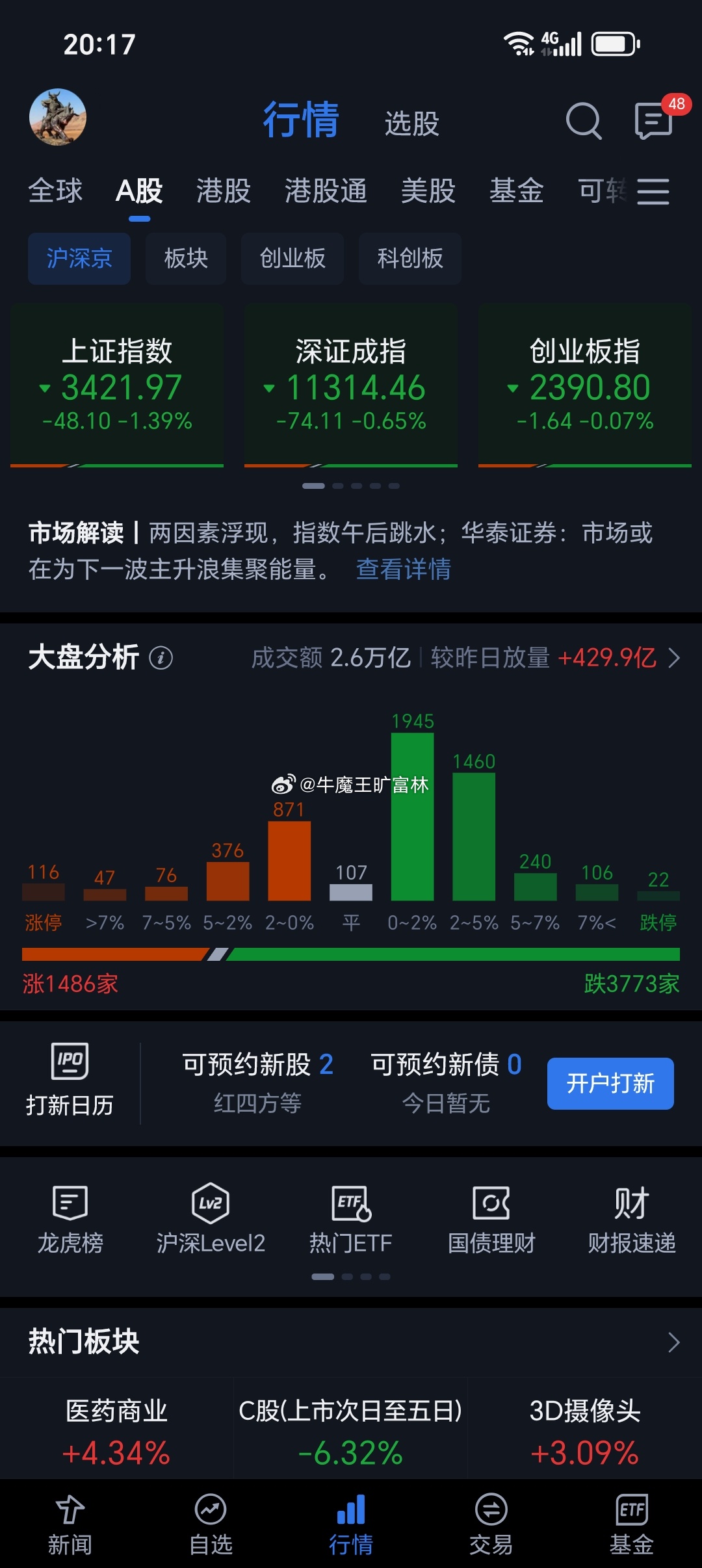702x1568 pixels.
Task: Tap the 开户打新 button
Action: (x=610, y=1084)
